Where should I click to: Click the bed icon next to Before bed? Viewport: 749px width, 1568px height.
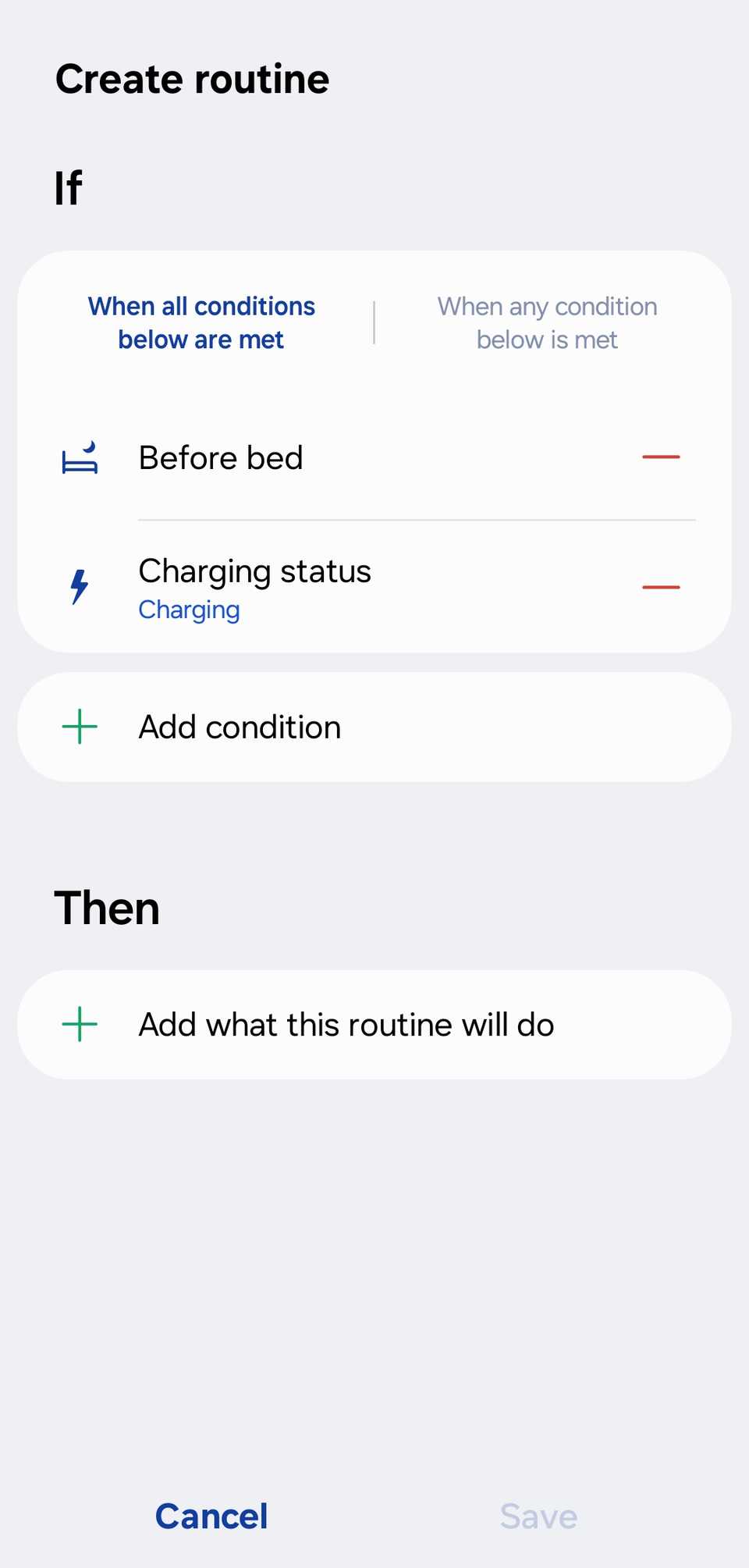[x=79, y=460]
